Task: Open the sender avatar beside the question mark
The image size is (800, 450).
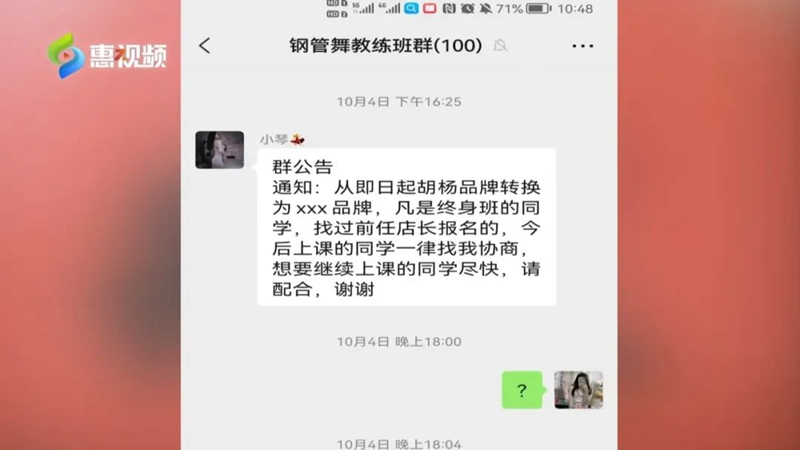Action: coord(578,390)
